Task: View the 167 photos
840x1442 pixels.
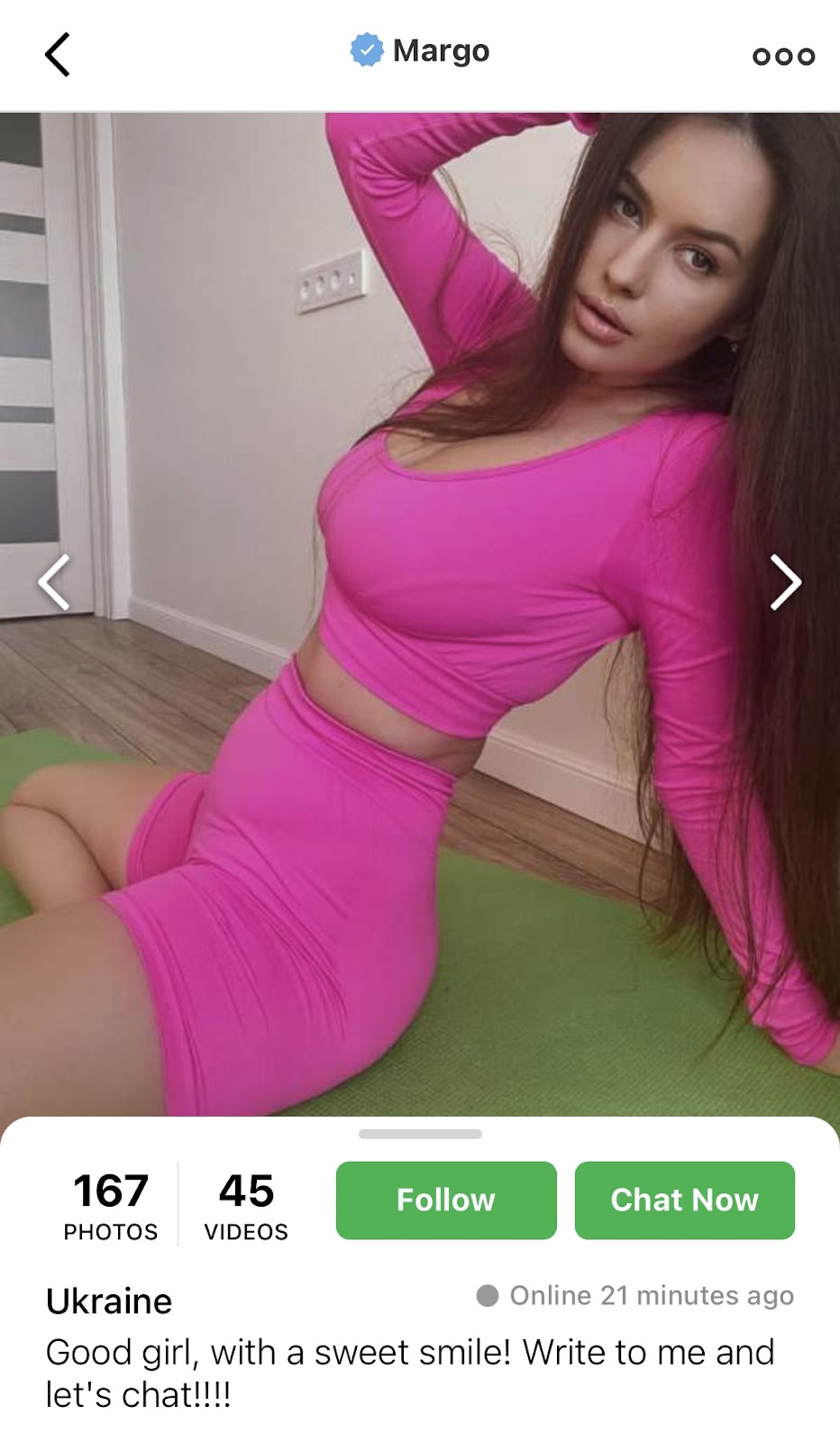Action: click(x=111, y=1204)
